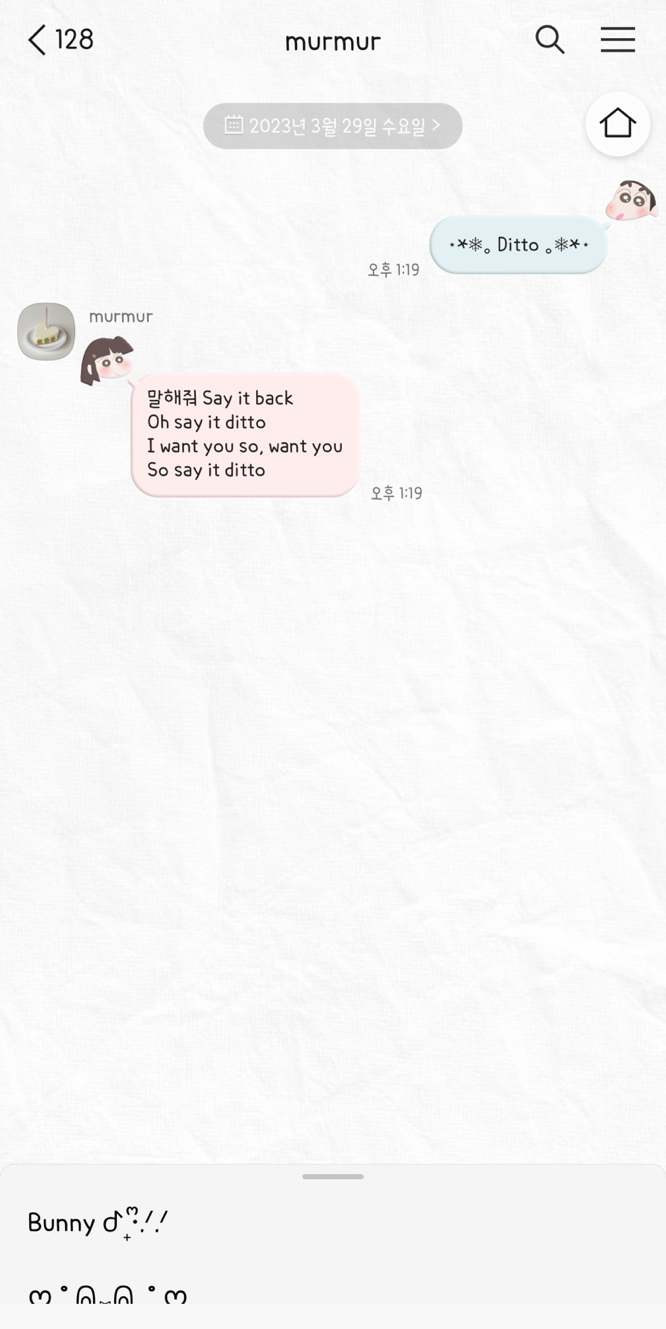Screen dimensions: 666x1329
Task: Search within the murmur chat
Action: point(550,40)
